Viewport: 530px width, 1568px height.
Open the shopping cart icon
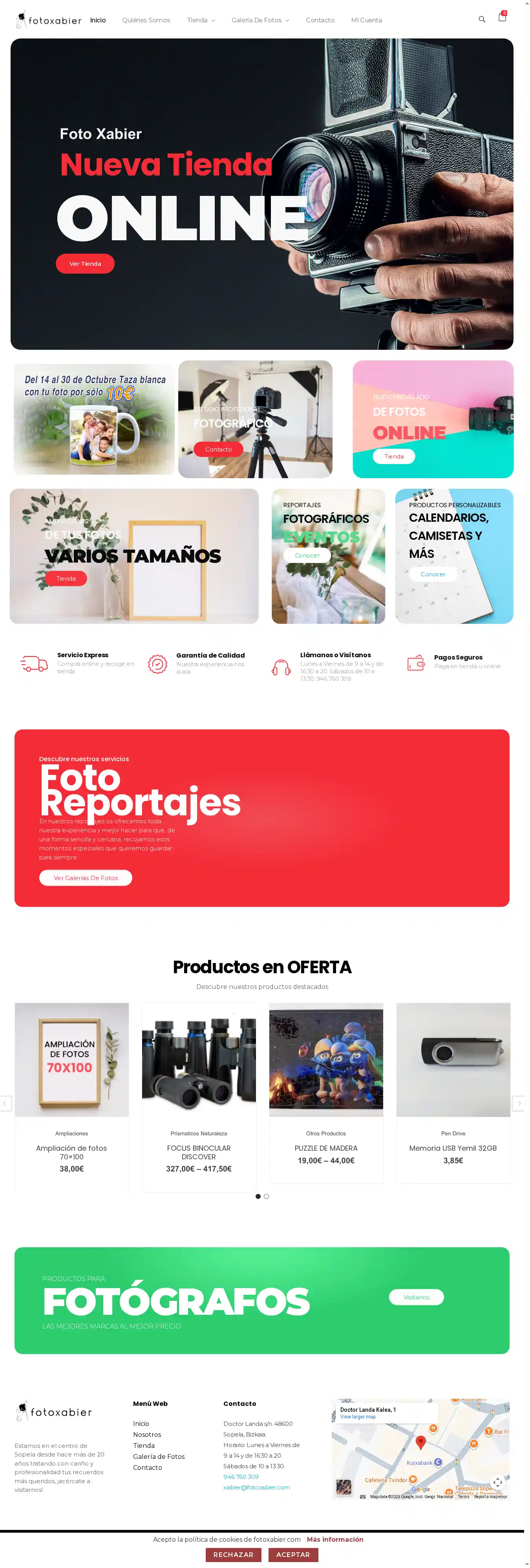click(502, 17)
